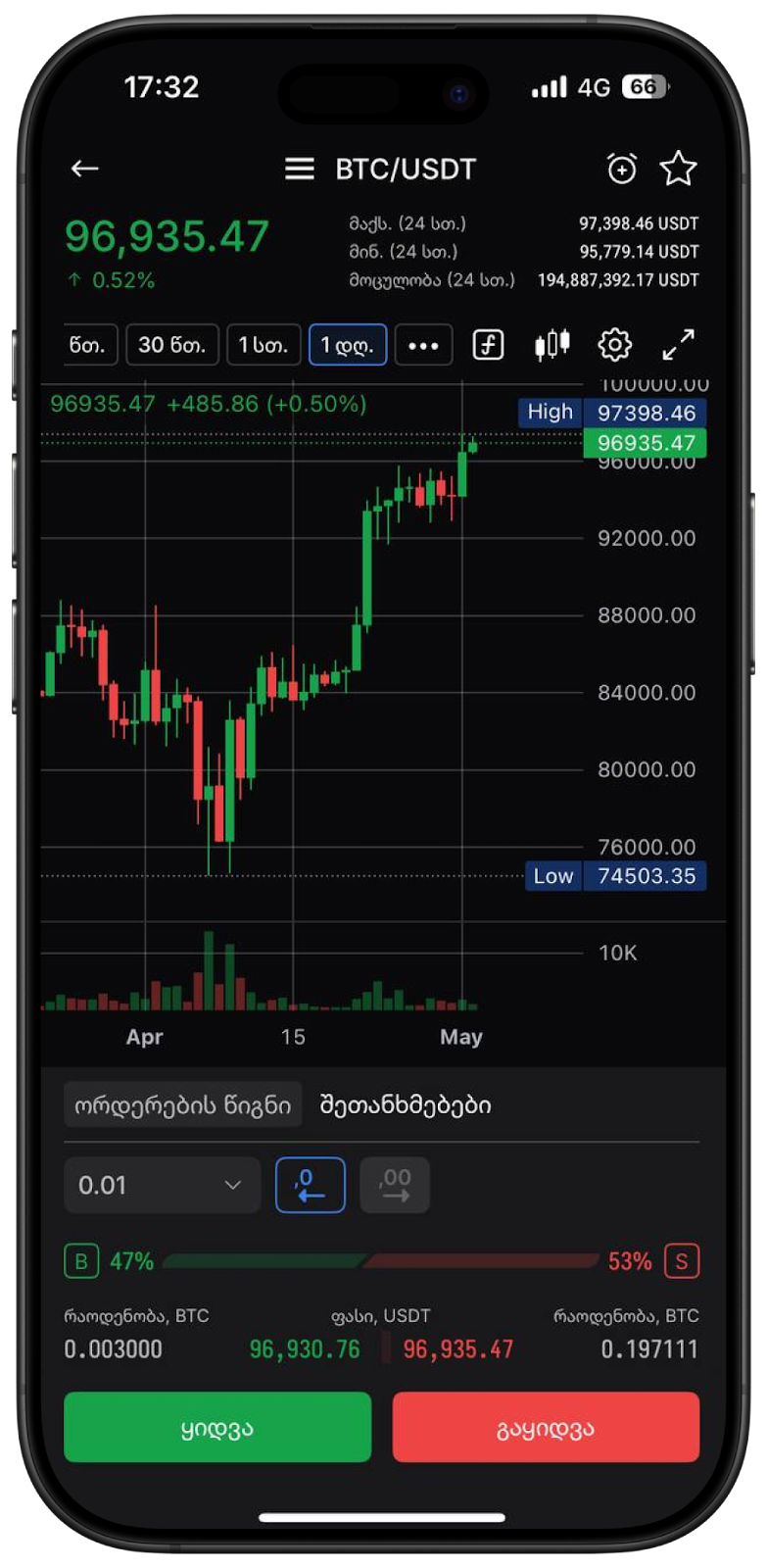Switch to the შეთანხმებები tab
The image size is (767, 1568).
point(406,1105)
